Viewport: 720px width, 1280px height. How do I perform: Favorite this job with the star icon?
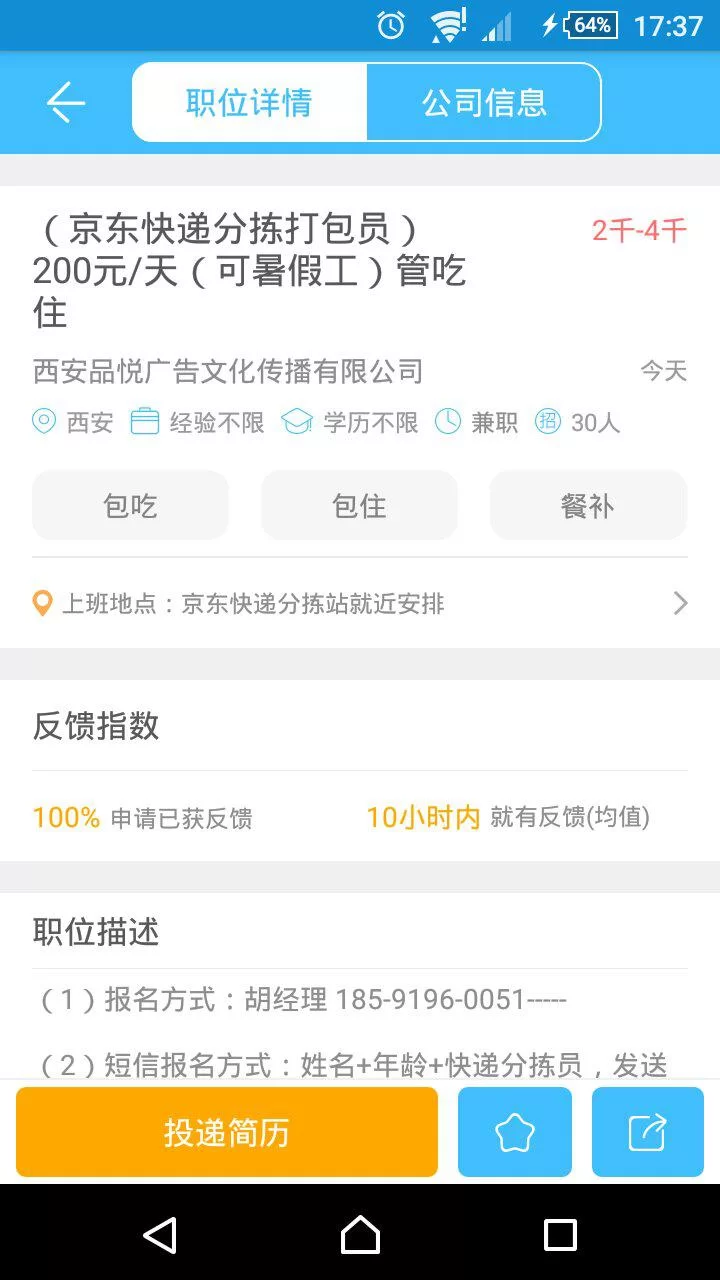click(x=515, y=1132)
